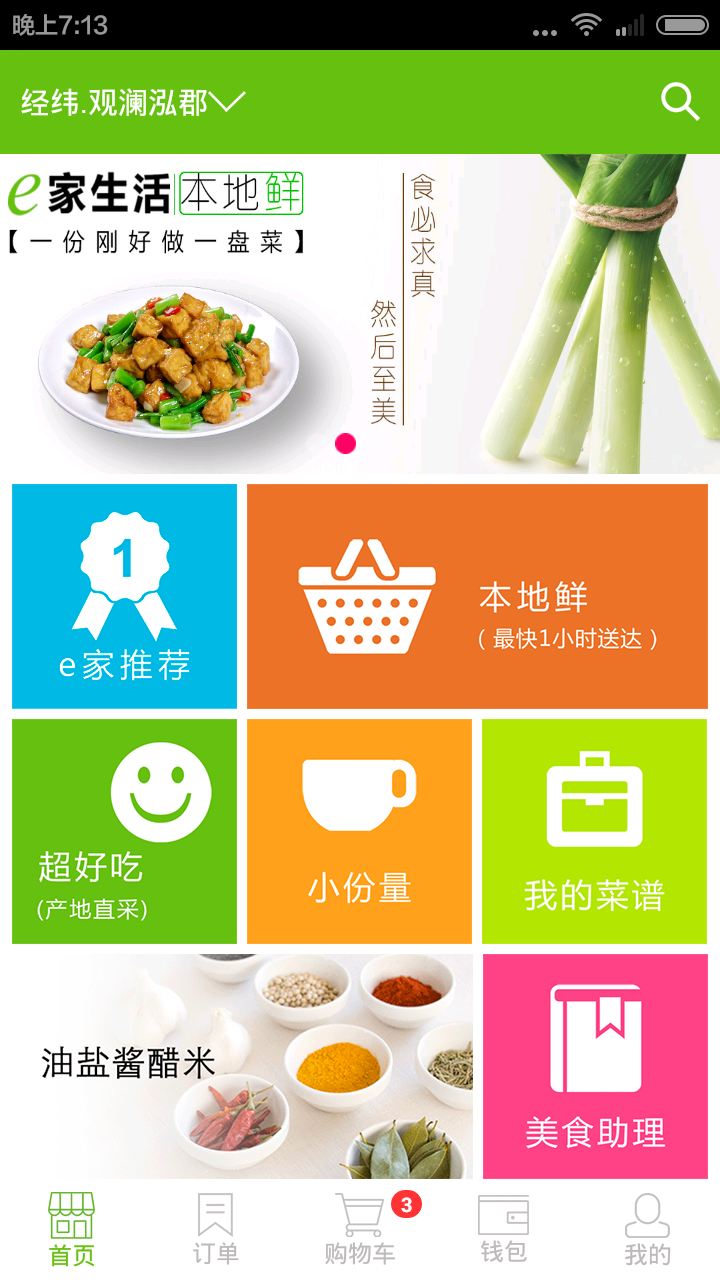The image size is (720, 1280).
Task: Select the smiley face icon on 超好吃 tile
Action: [161, 790]
